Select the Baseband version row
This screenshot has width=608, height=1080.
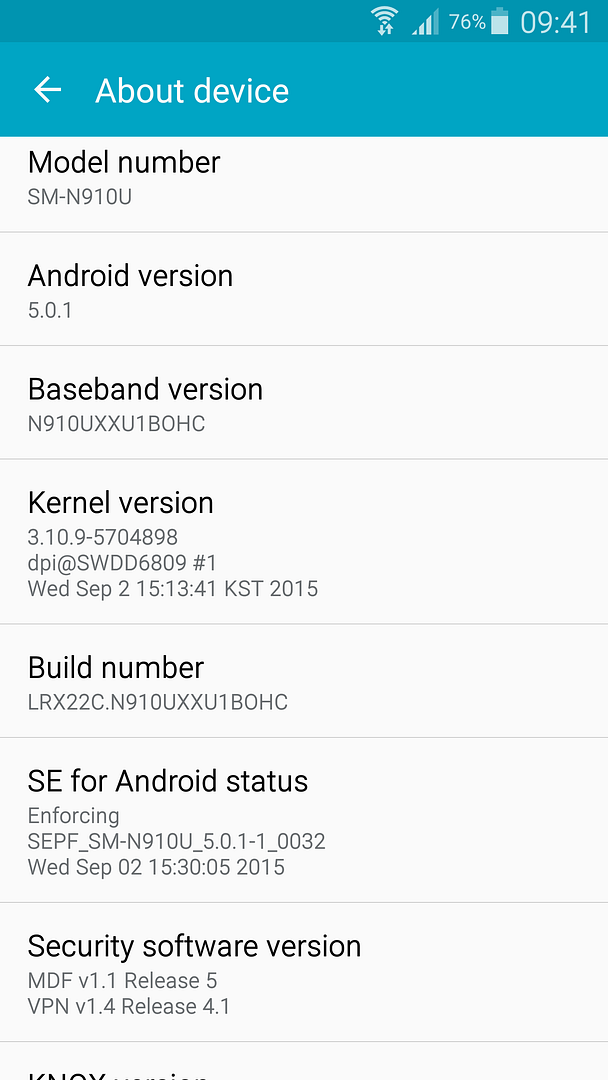304,403
